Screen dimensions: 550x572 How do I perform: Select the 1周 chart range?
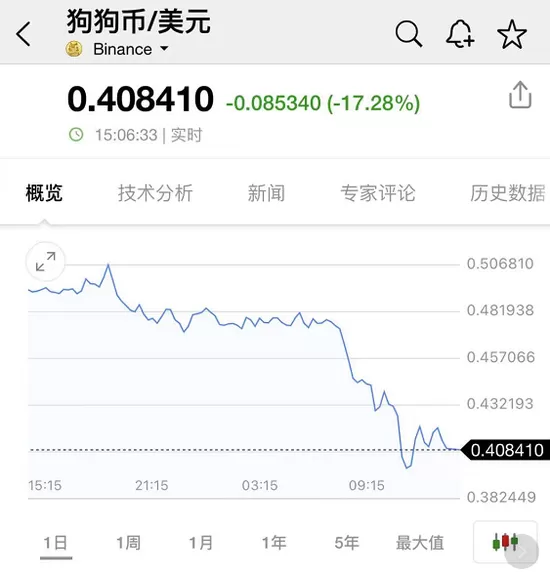coord(128,543)
